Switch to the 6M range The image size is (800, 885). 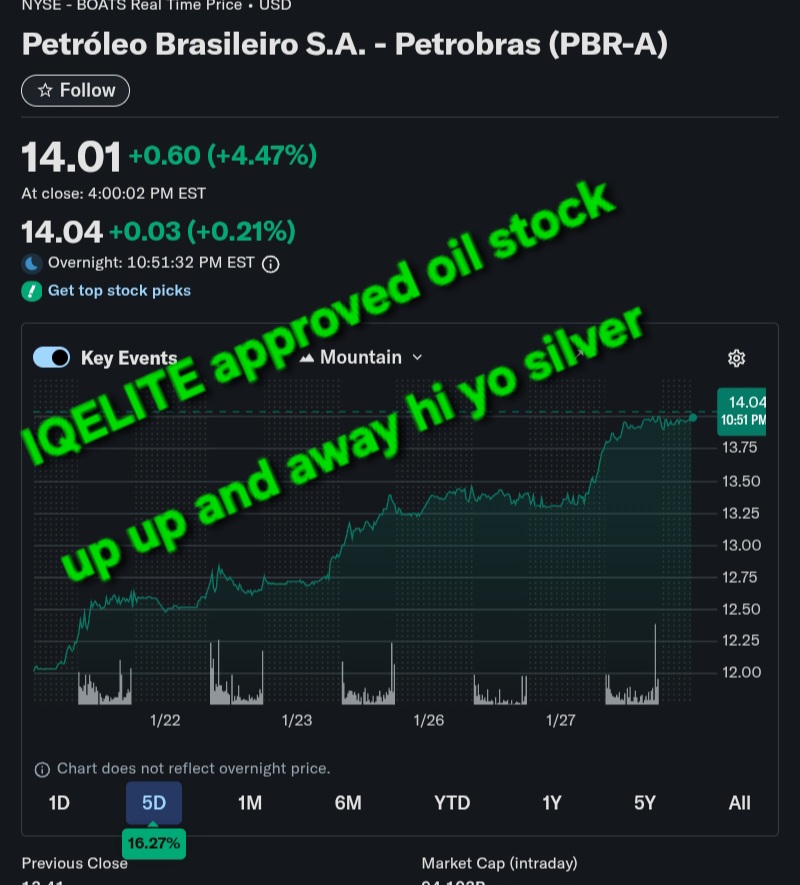[348, 803]
